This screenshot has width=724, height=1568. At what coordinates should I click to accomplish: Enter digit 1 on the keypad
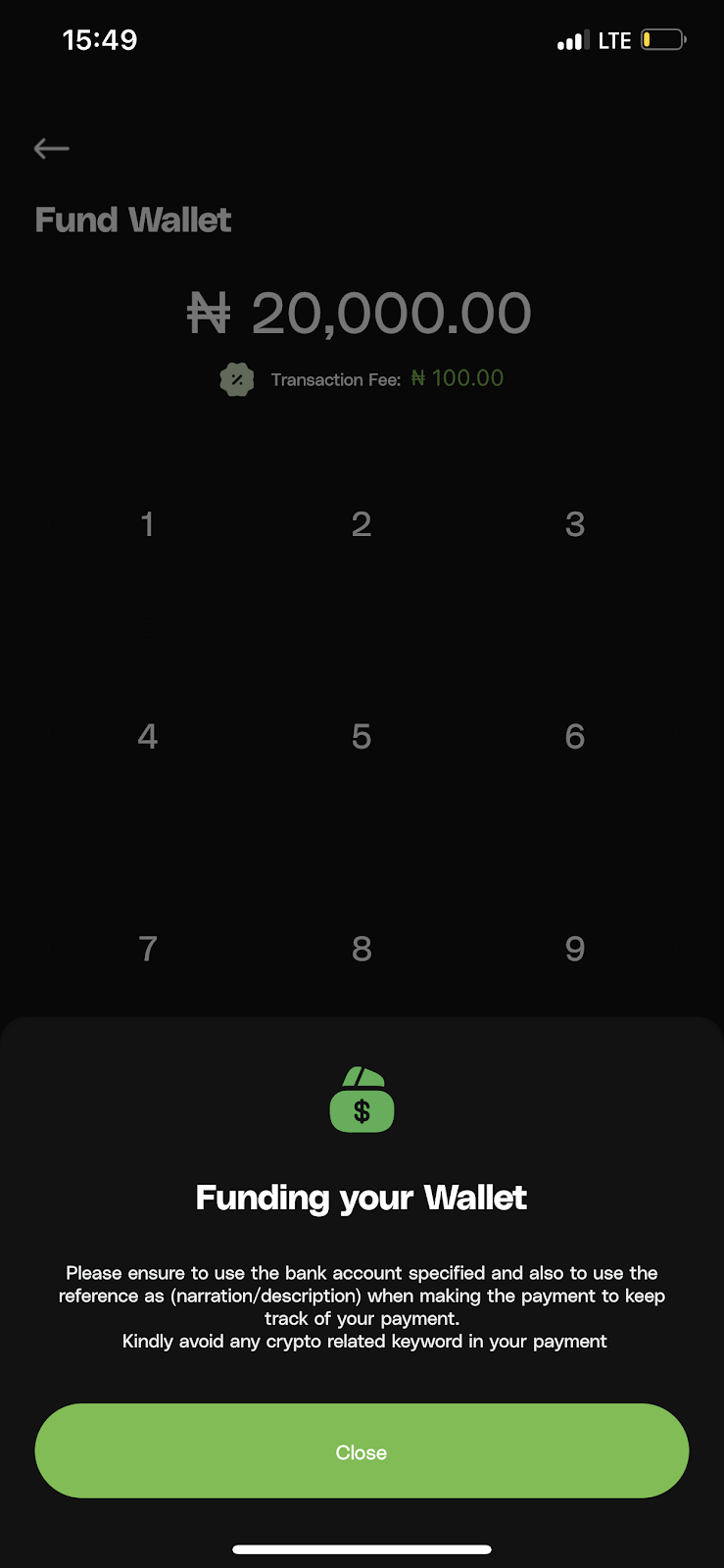click(x=147, y=524)
